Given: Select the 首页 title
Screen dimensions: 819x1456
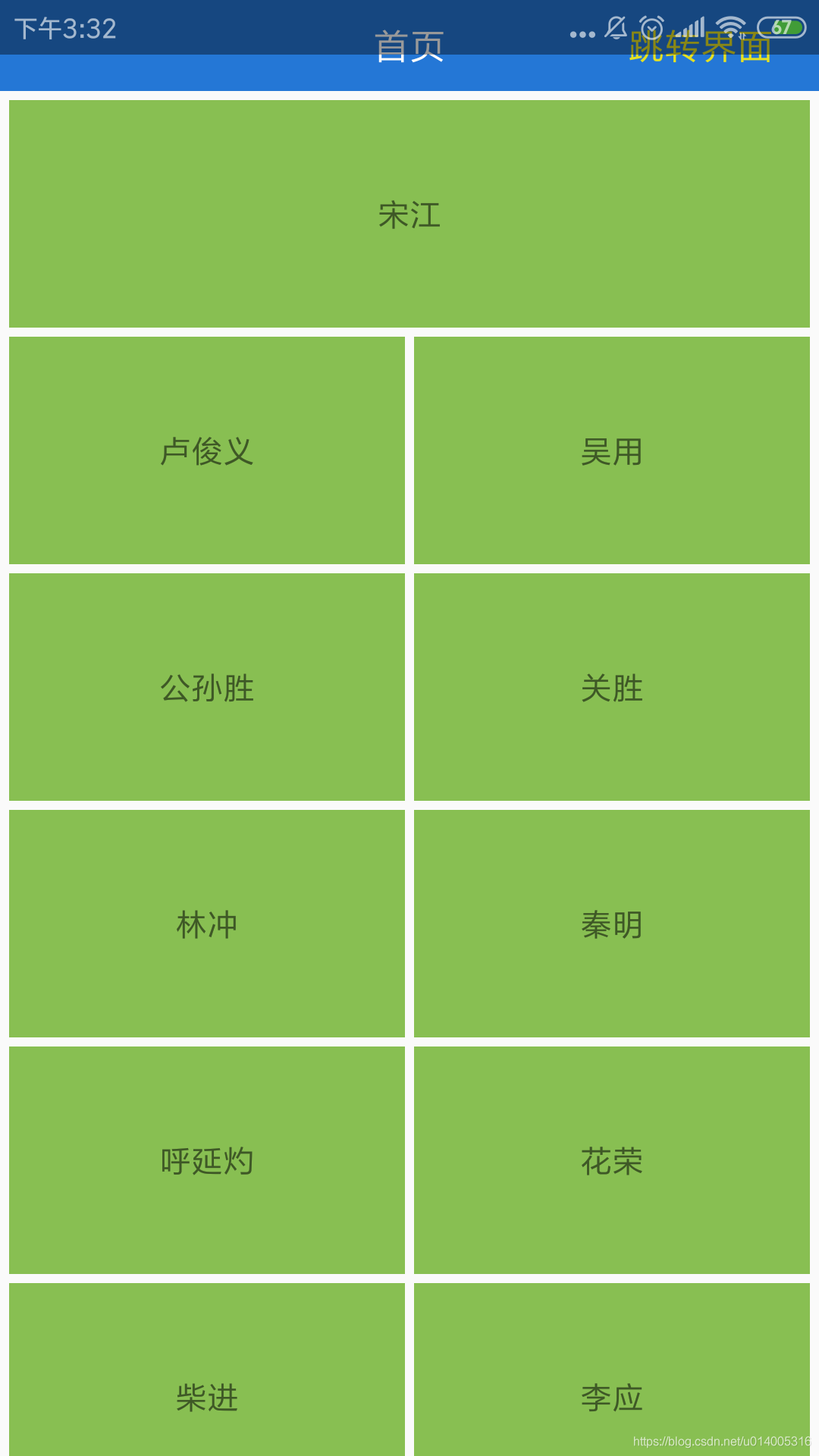Looking at the screenshot, I should (409, 47).
